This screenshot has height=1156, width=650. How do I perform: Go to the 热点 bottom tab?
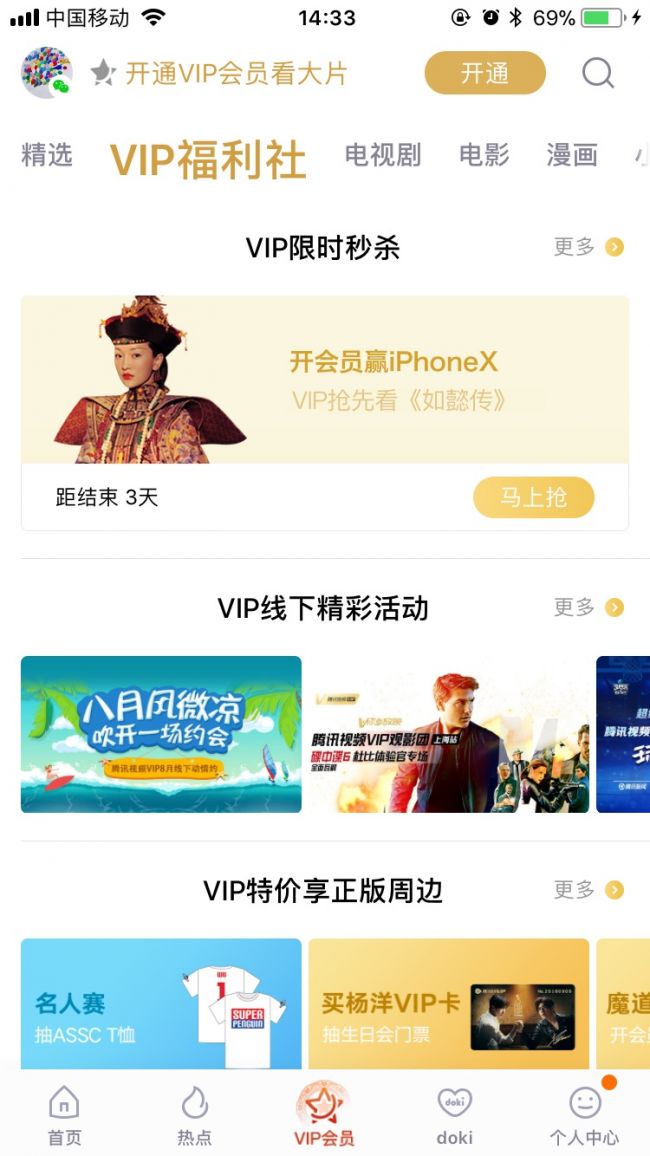(x=195, y=1115)
